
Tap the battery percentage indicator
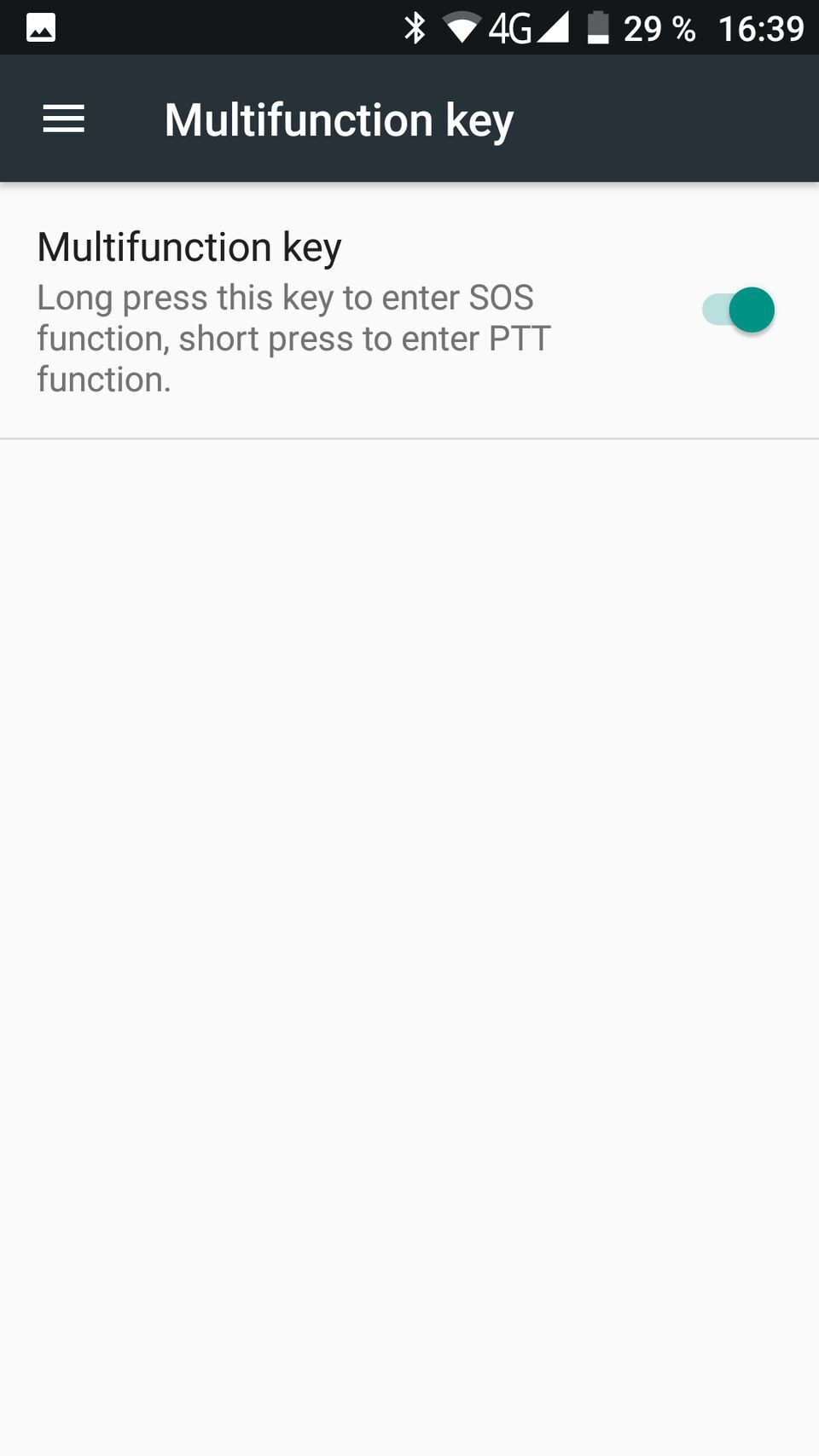659,27
